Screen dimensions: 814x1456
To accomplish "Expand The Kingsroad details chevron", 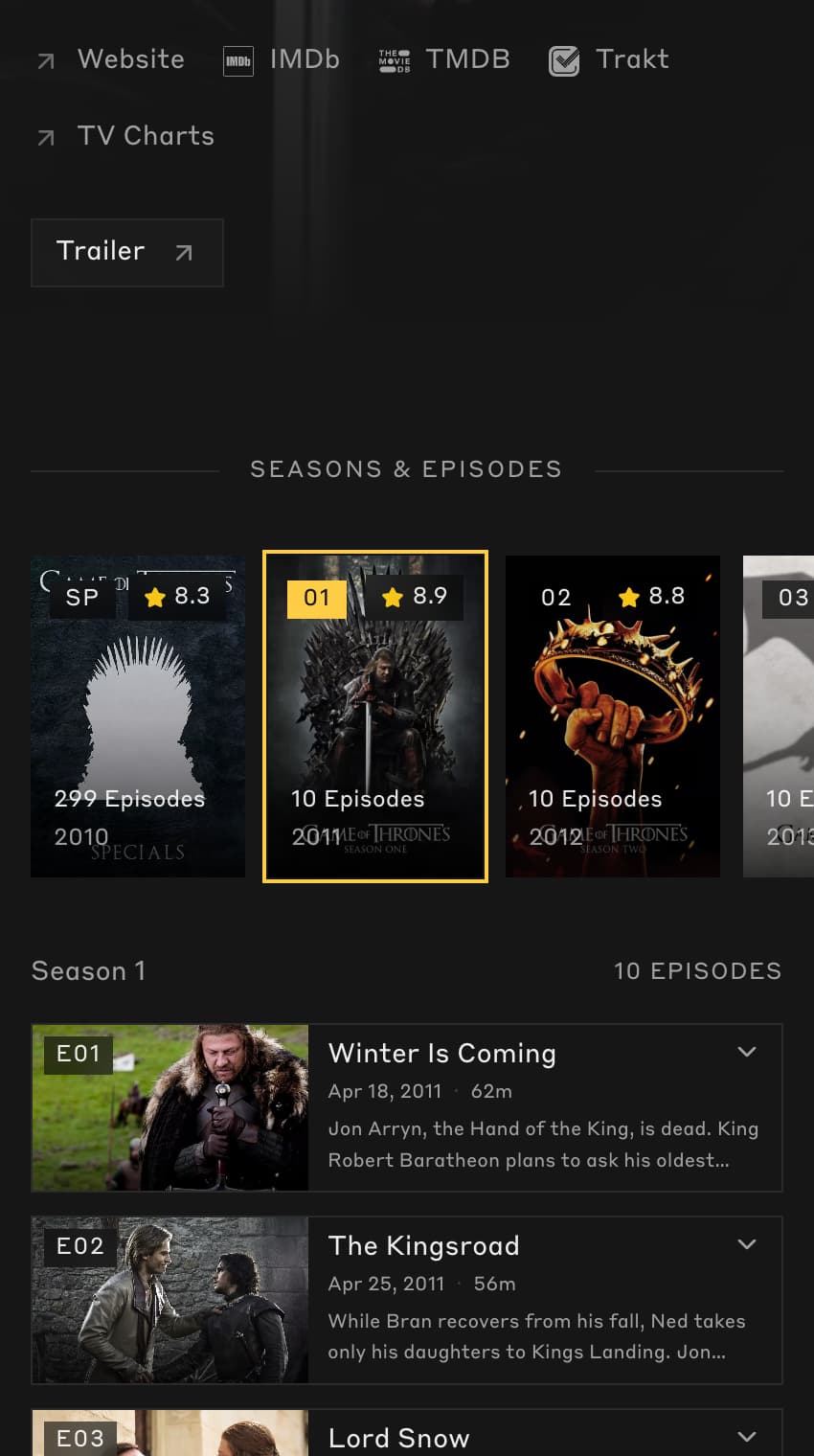I will pos(747,1244).
